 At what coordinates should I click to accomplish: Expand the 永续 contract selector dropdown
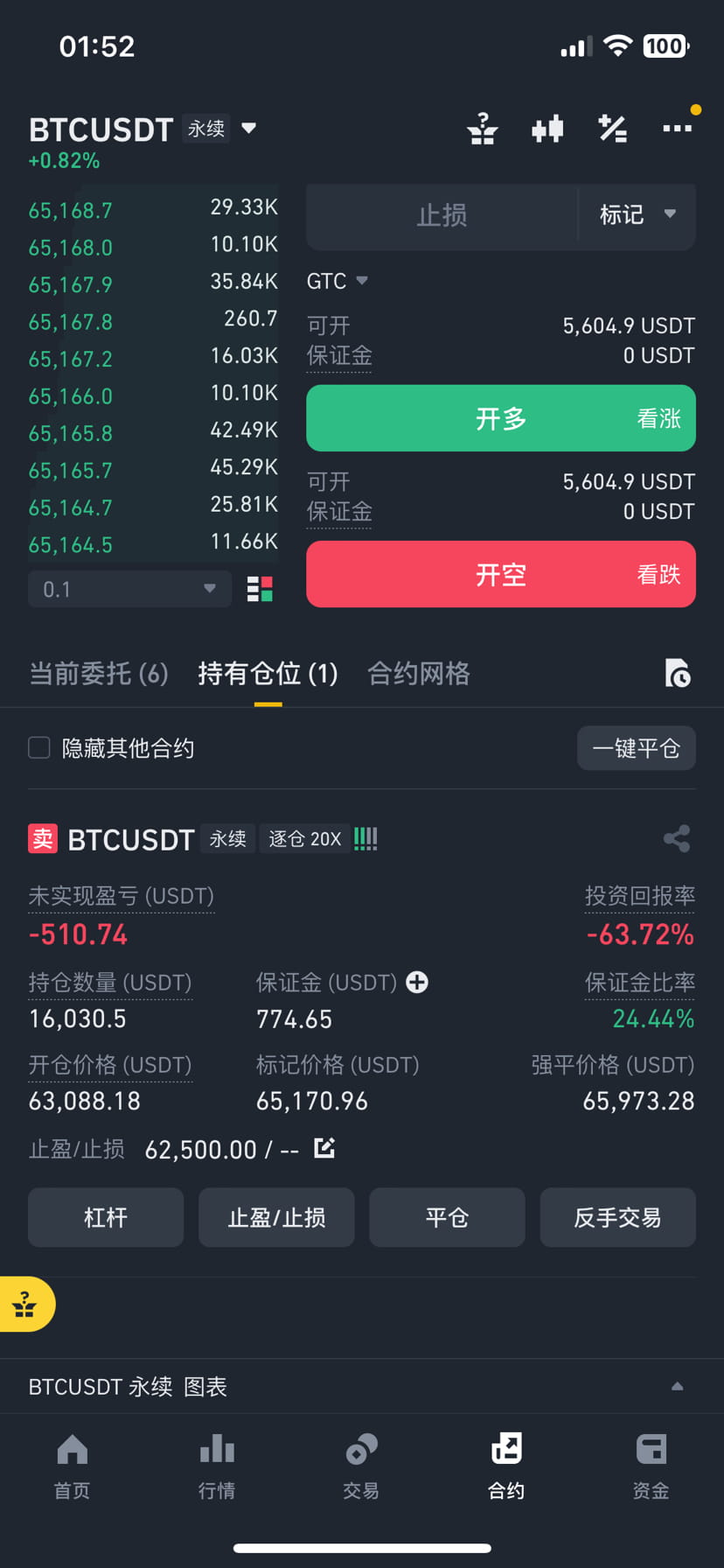pyautogui.click(x=248, y=129)
